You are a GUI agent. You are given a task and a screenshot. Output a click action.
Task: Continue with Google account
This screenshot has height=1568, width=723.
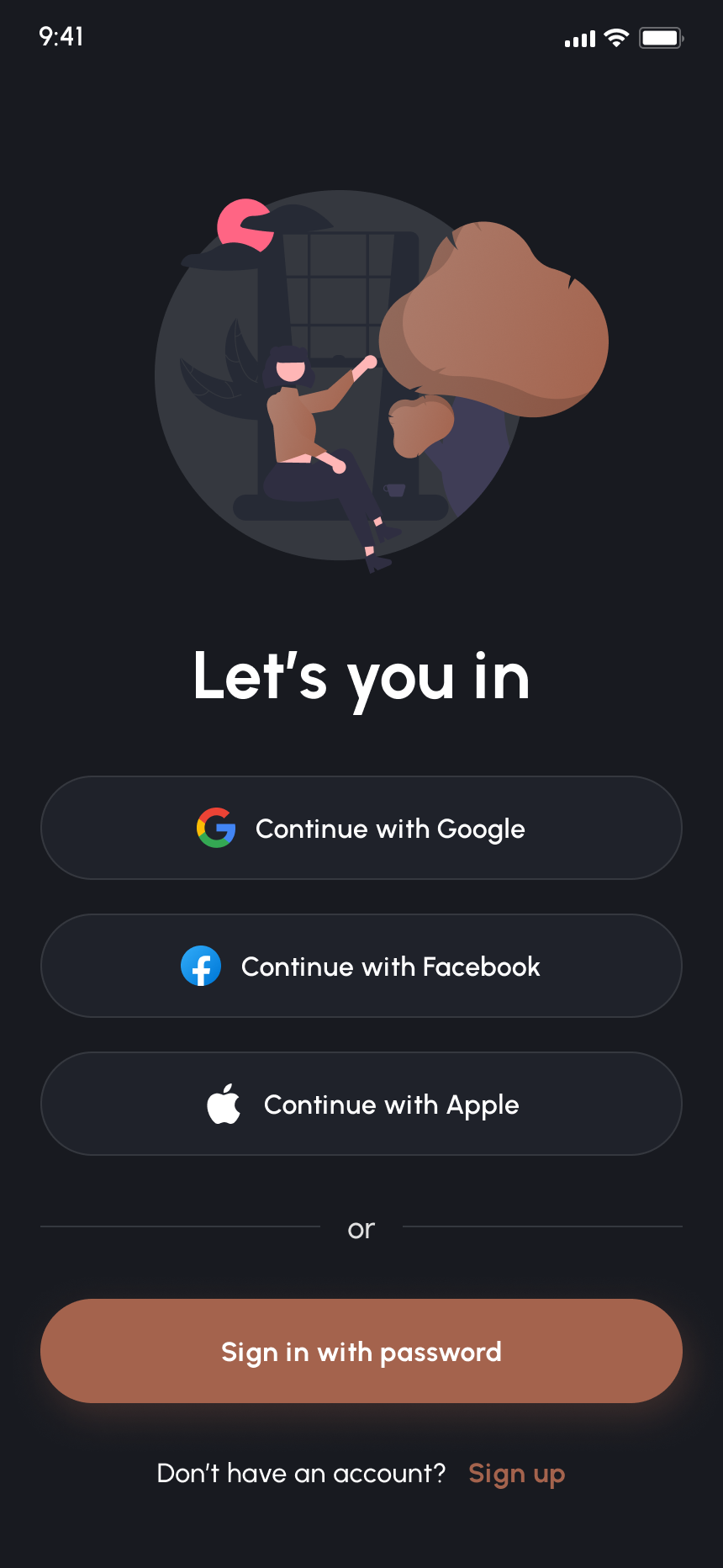[361, 829]
